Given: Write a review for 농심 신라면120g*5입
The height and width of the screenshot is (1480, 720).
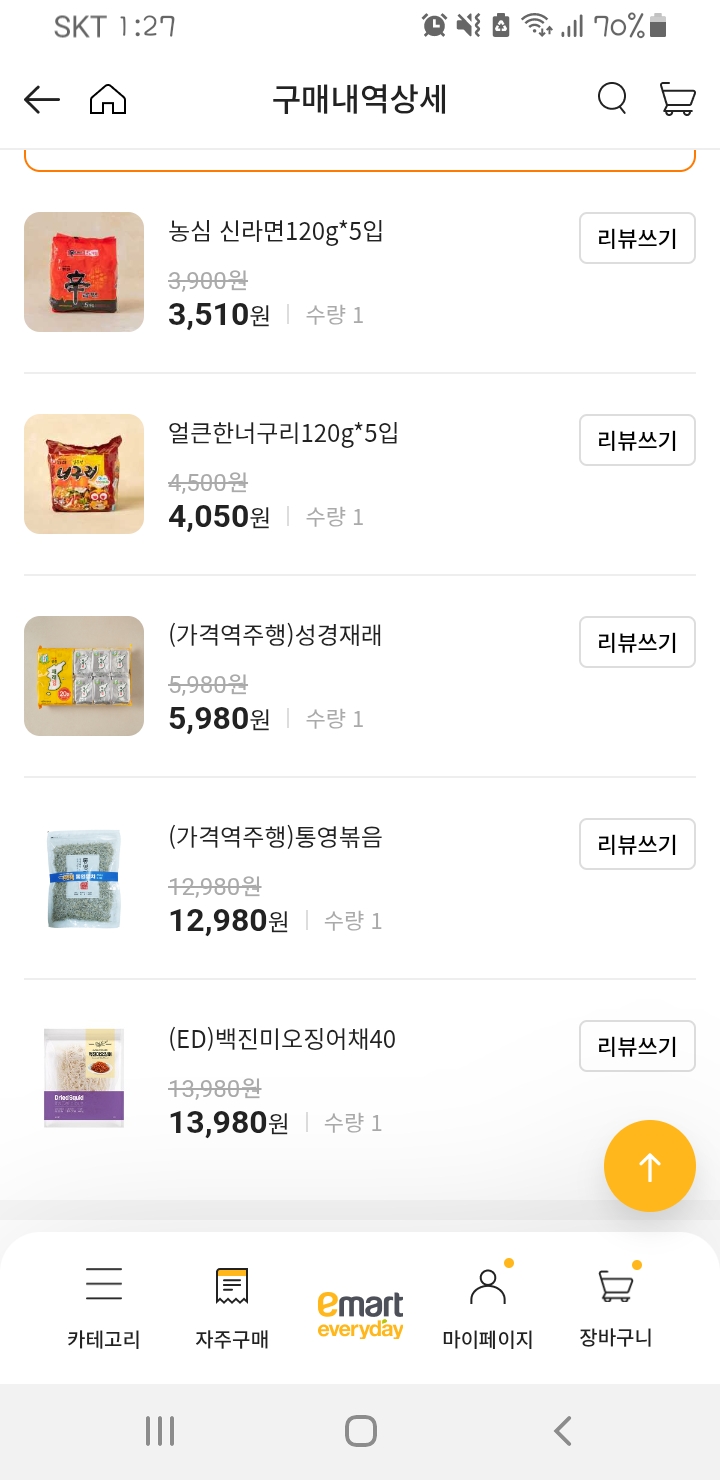Looking at the screenshot, I should [637, 238].
